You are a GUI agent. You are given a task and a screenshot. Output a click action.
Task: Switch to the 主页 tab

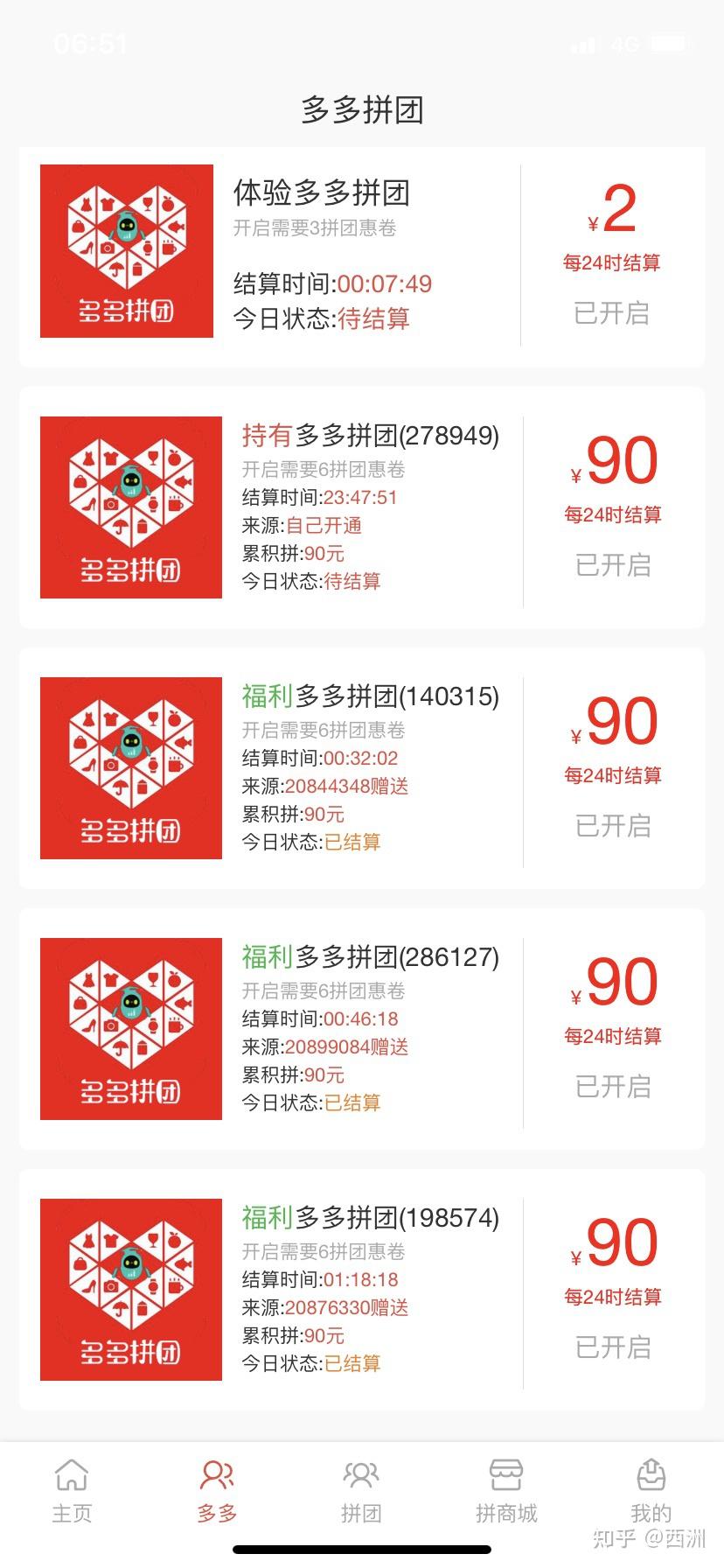click(x=72, y=1491)
